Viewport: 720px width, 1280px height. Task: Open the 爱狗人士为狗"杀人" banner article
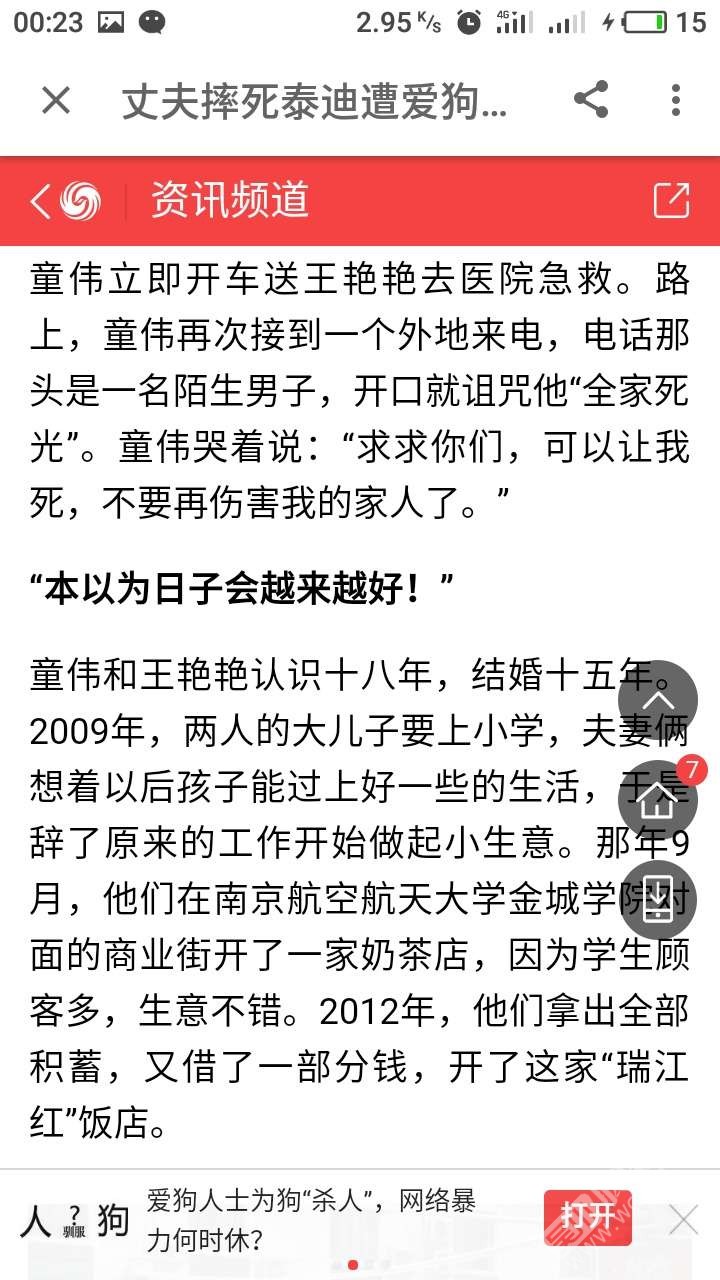point(310,1220)
